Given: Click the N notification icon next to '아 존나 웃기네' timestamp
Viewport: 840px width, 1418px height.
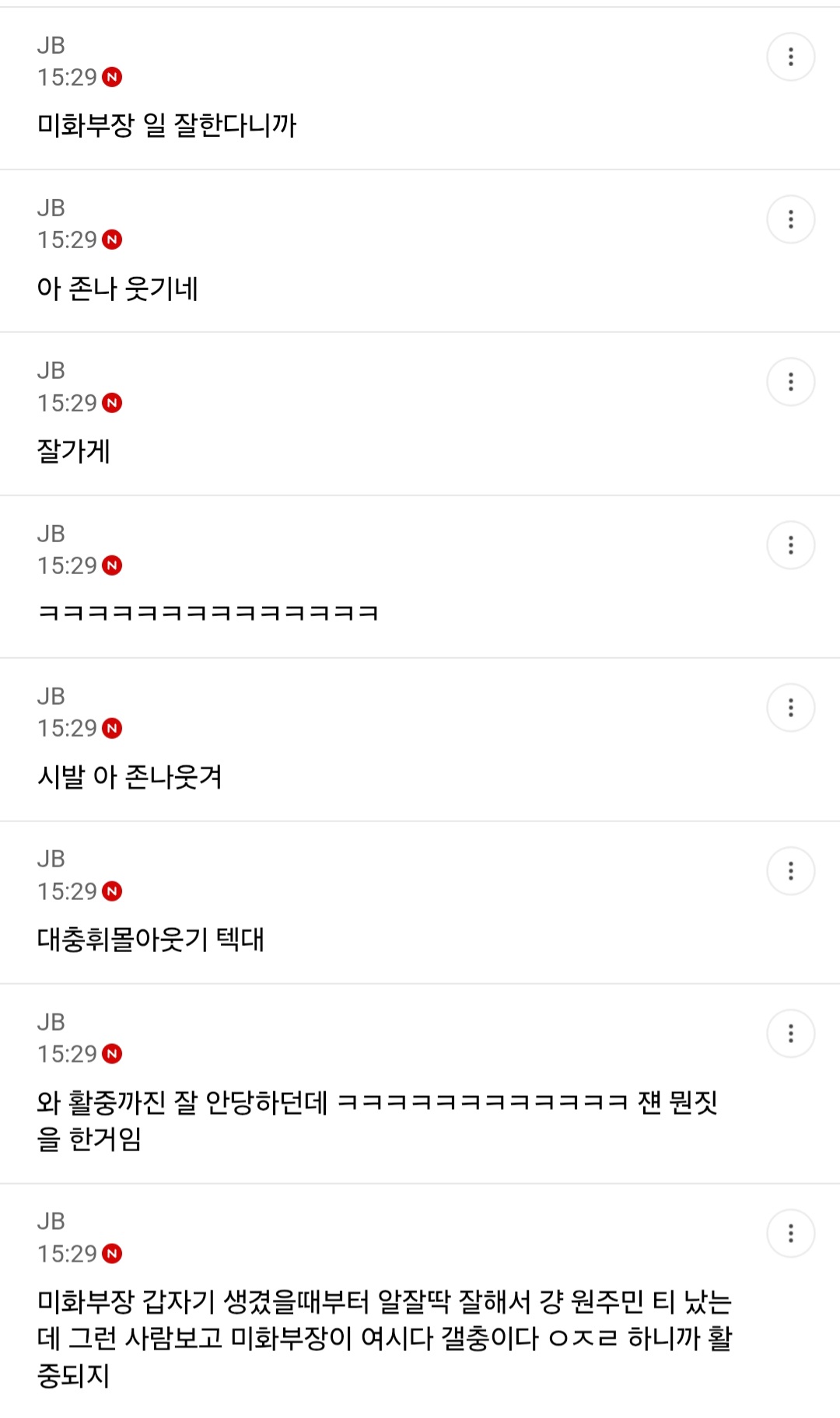Looking at the screenshot, I should [114, 241].
